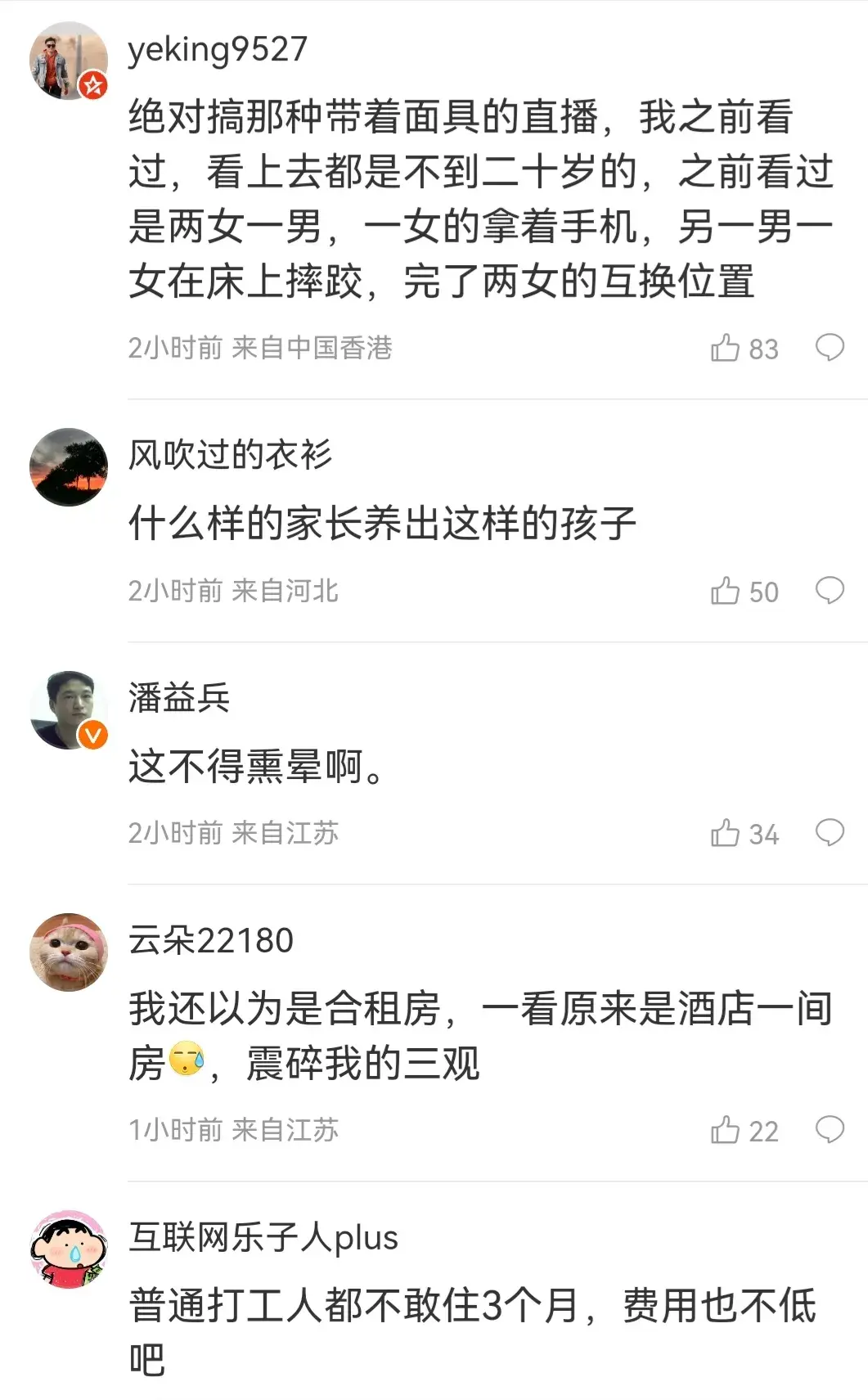
Task: Open 潘益兵's profile avatar
Action: [69, 709]
